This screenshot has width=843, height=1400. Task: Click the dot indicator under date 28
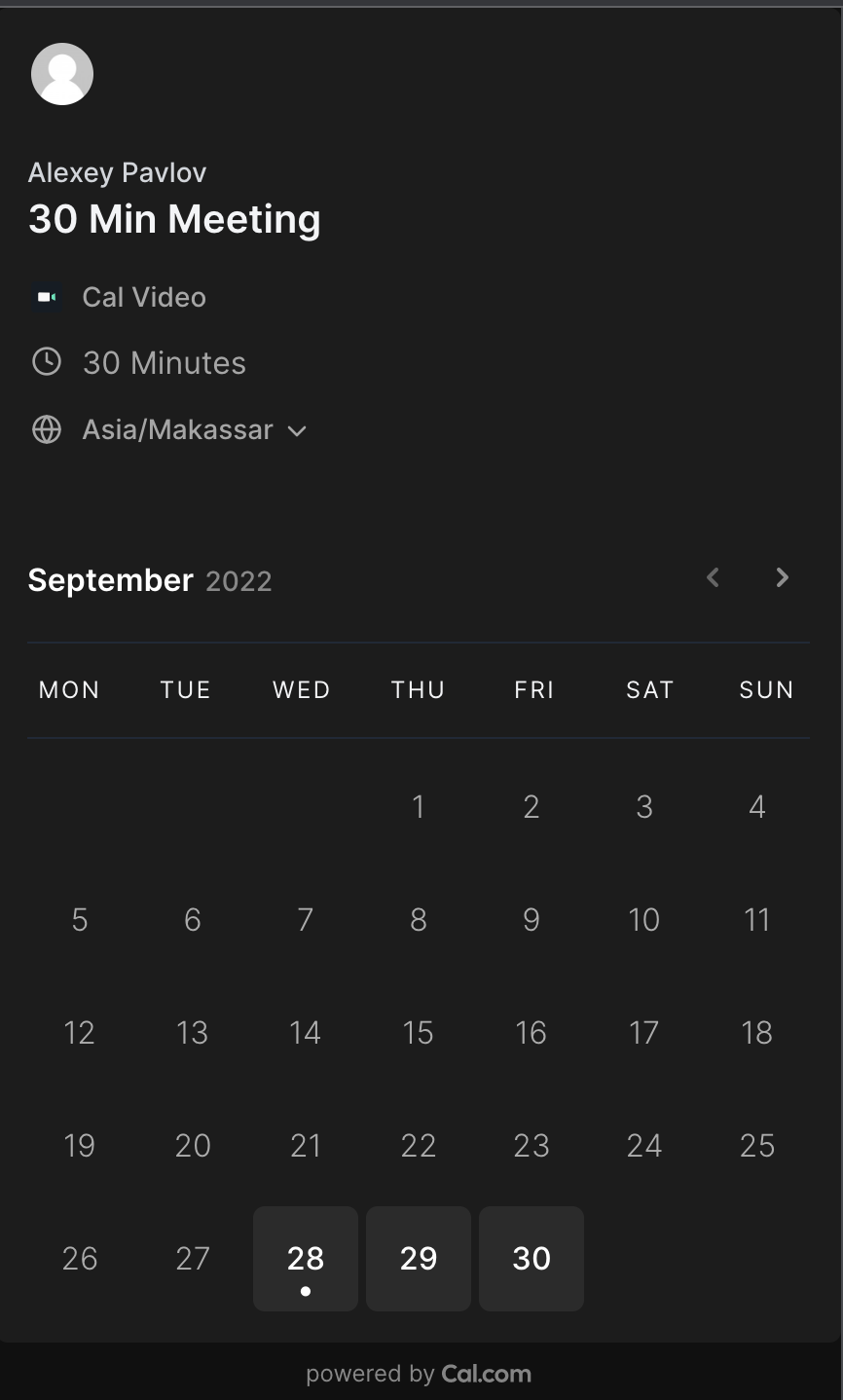[305, 1291]
